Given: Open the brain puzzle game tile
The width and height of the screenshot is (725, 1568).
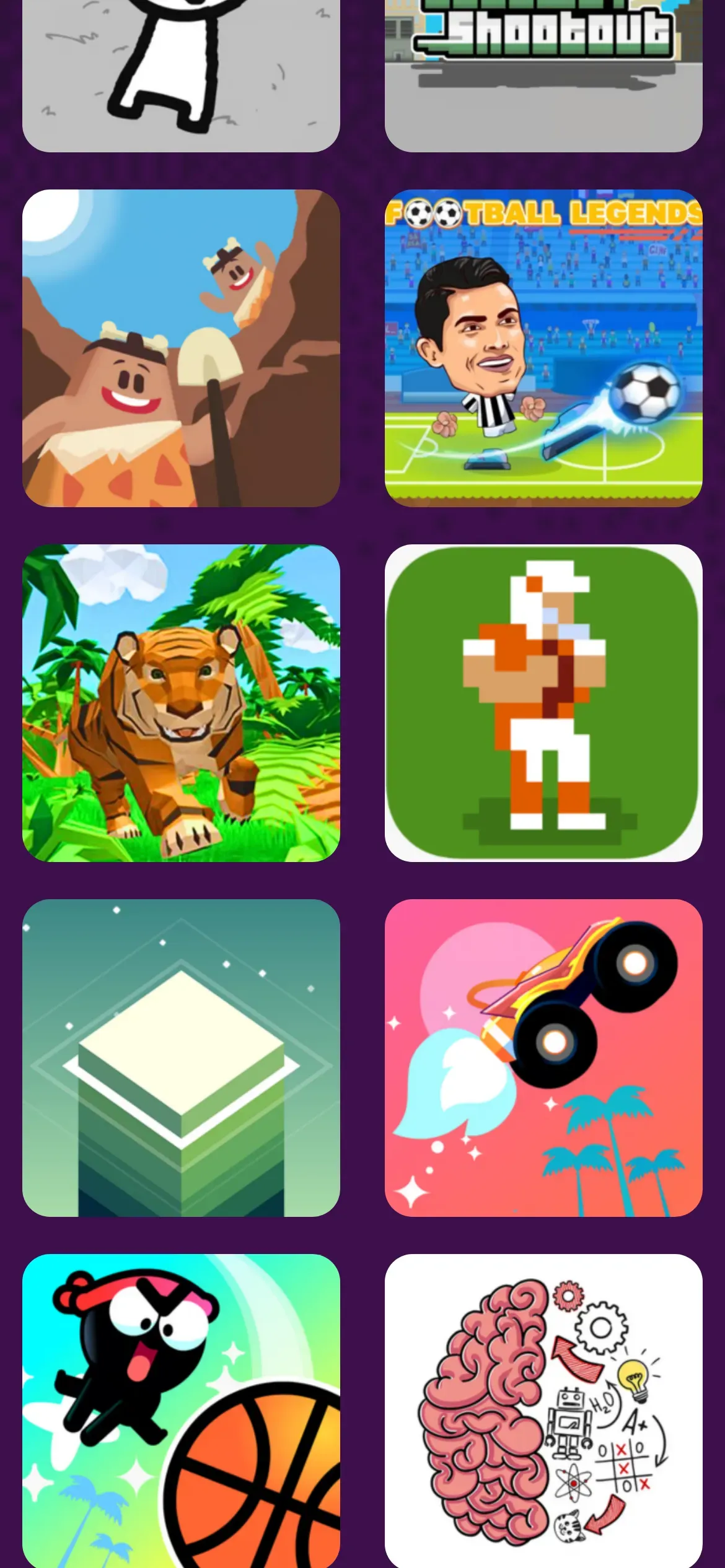Looking at the screenshot, I should click(x=543, y=1411).
